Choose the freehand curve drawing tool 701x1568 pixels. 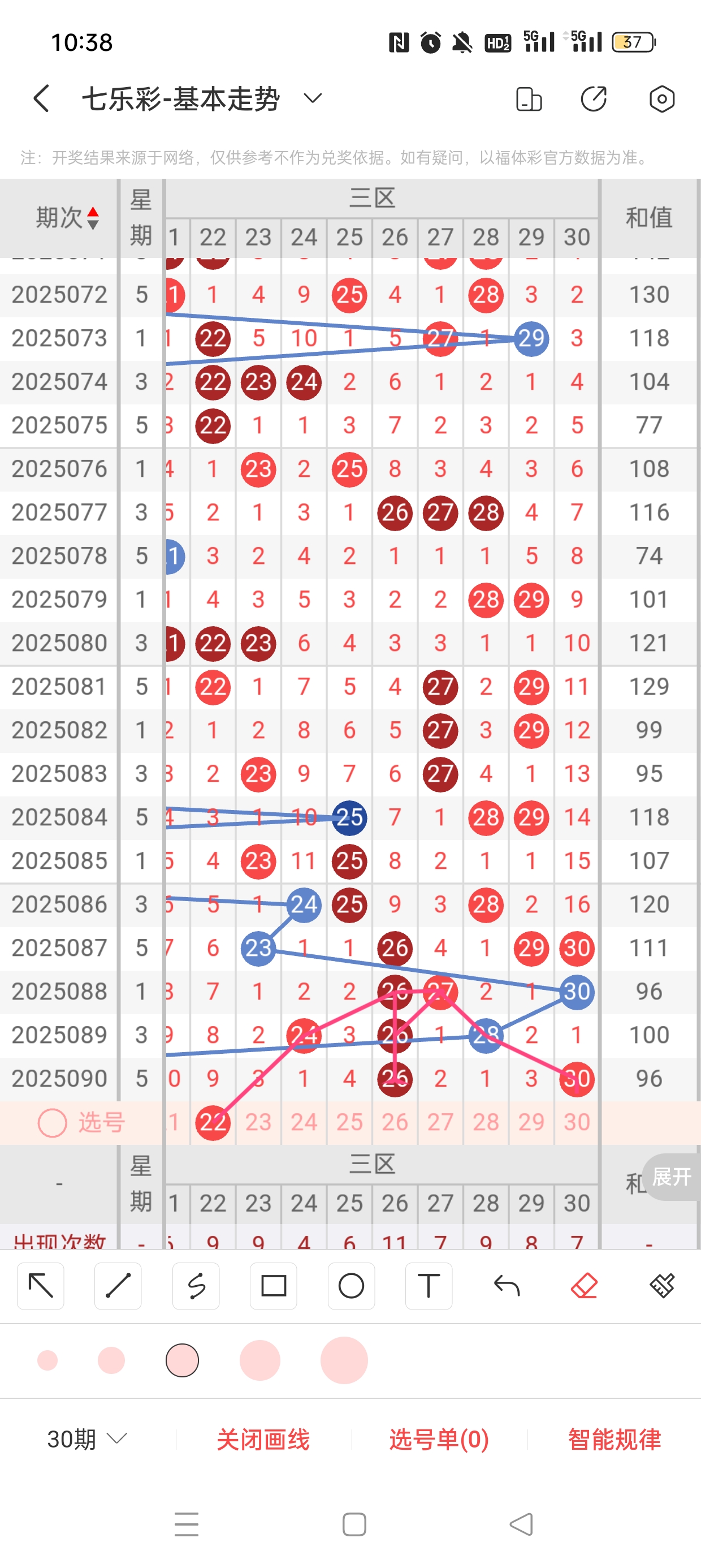pos(196,1286)
